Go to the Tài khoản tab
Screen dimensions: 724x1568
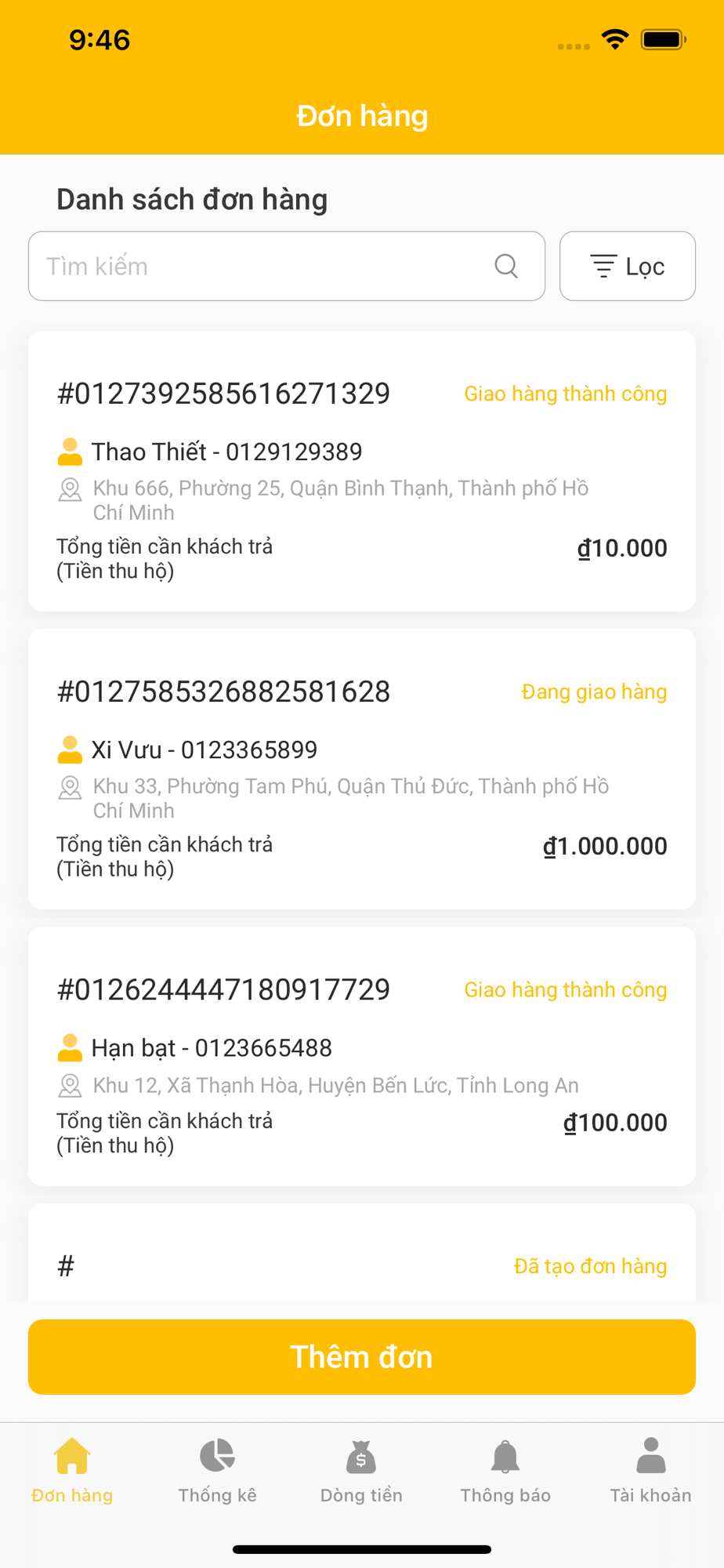[x=650, y=1471]
